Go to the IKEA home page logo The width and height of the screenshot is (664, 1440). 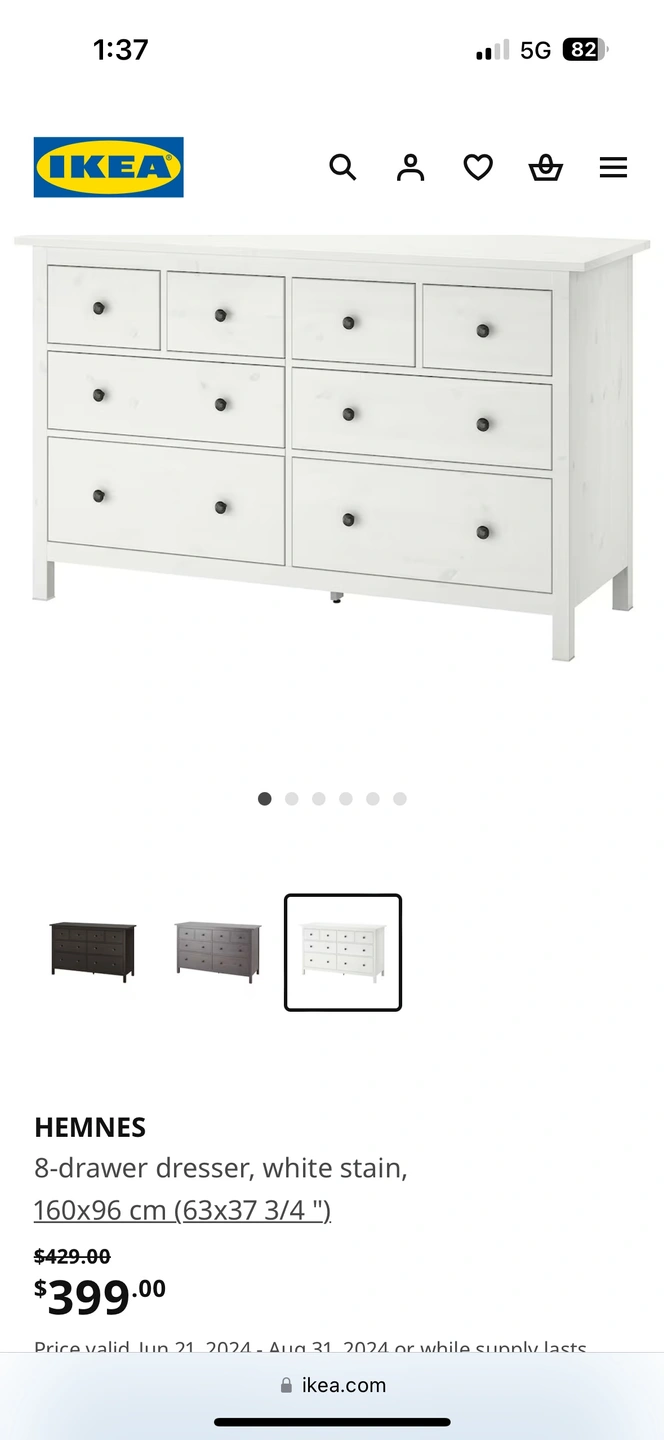(x=109, y=167)
